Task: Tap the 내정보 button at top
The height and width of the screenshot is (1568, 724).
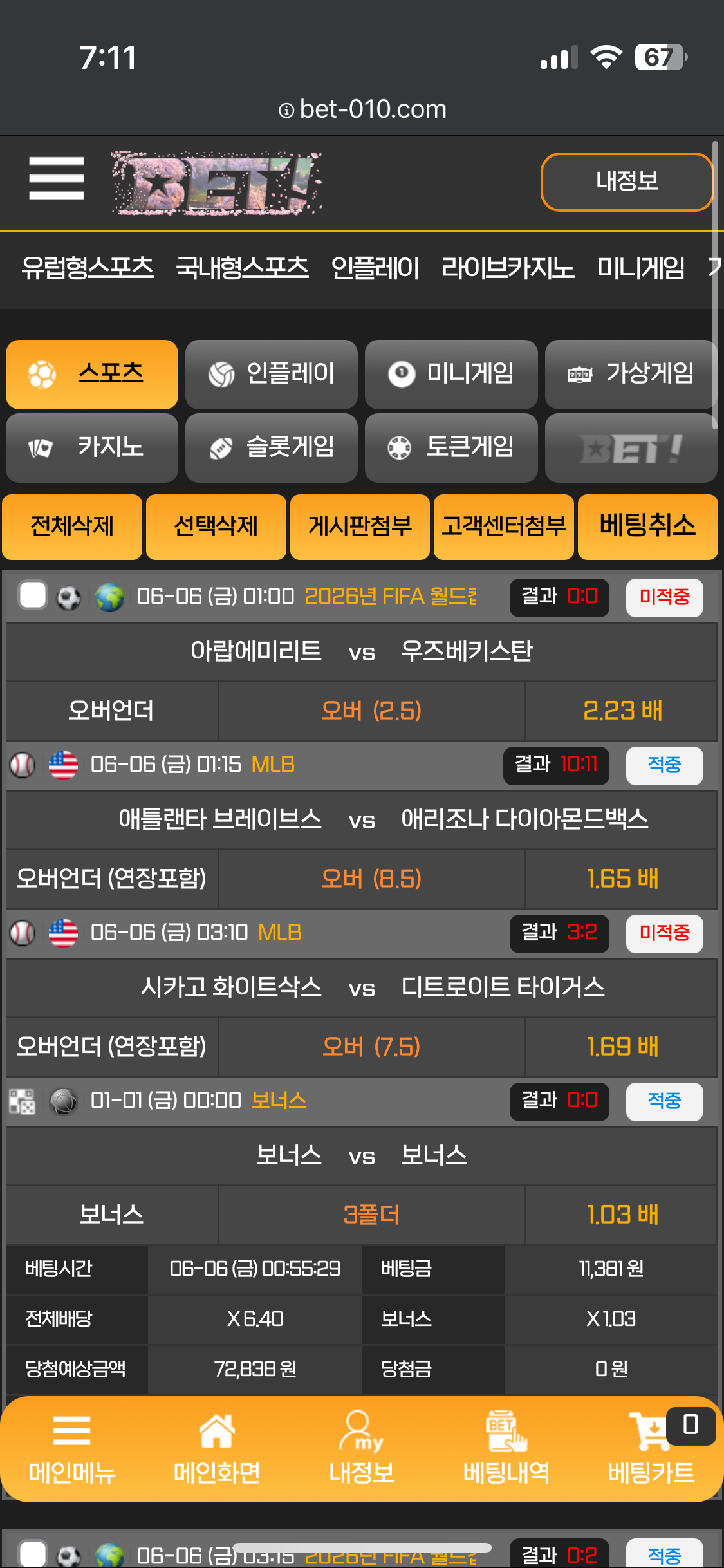Action: click(x=627, y=182)
